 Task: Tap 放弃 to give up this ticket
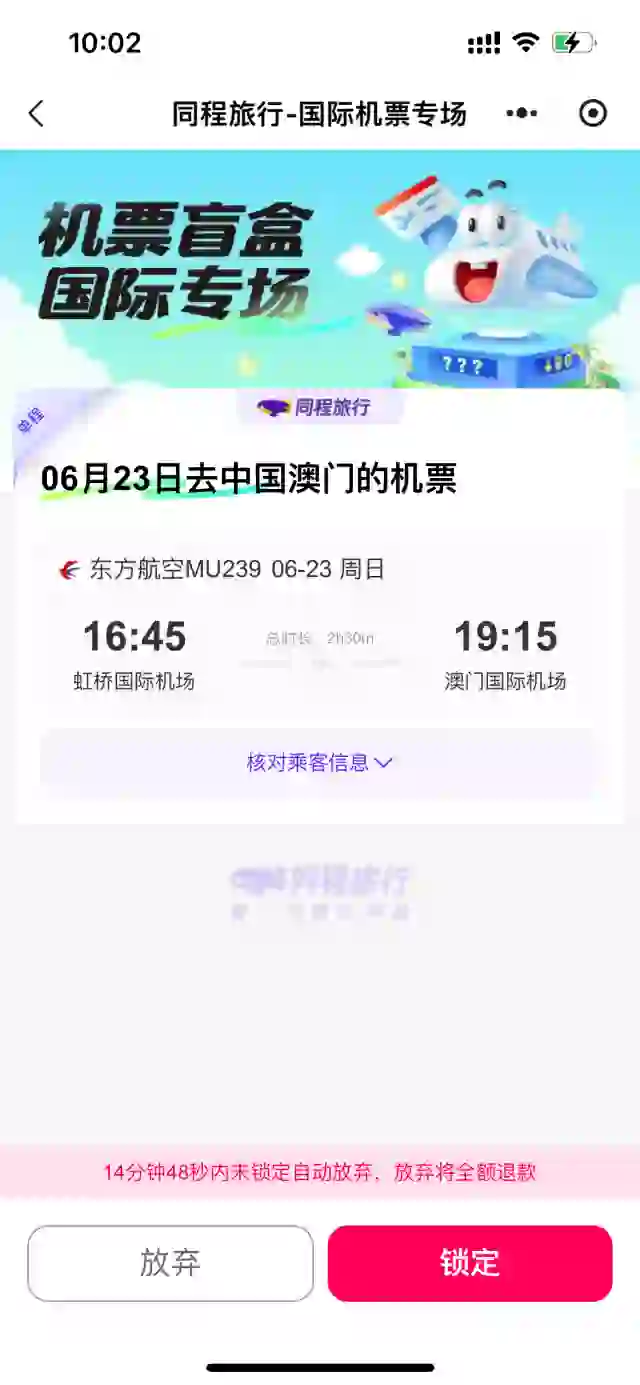(x=170, y=1263)
